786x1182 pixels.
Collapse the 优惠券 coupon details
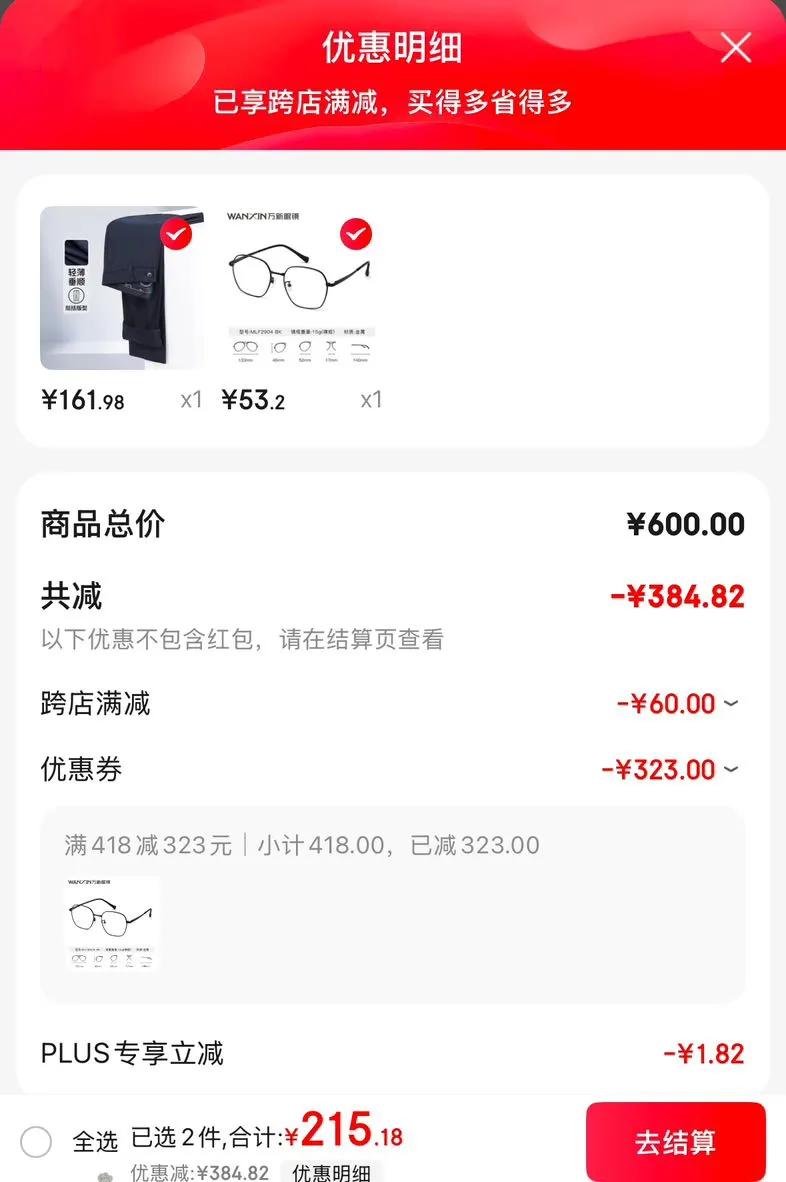pos(731,769)
